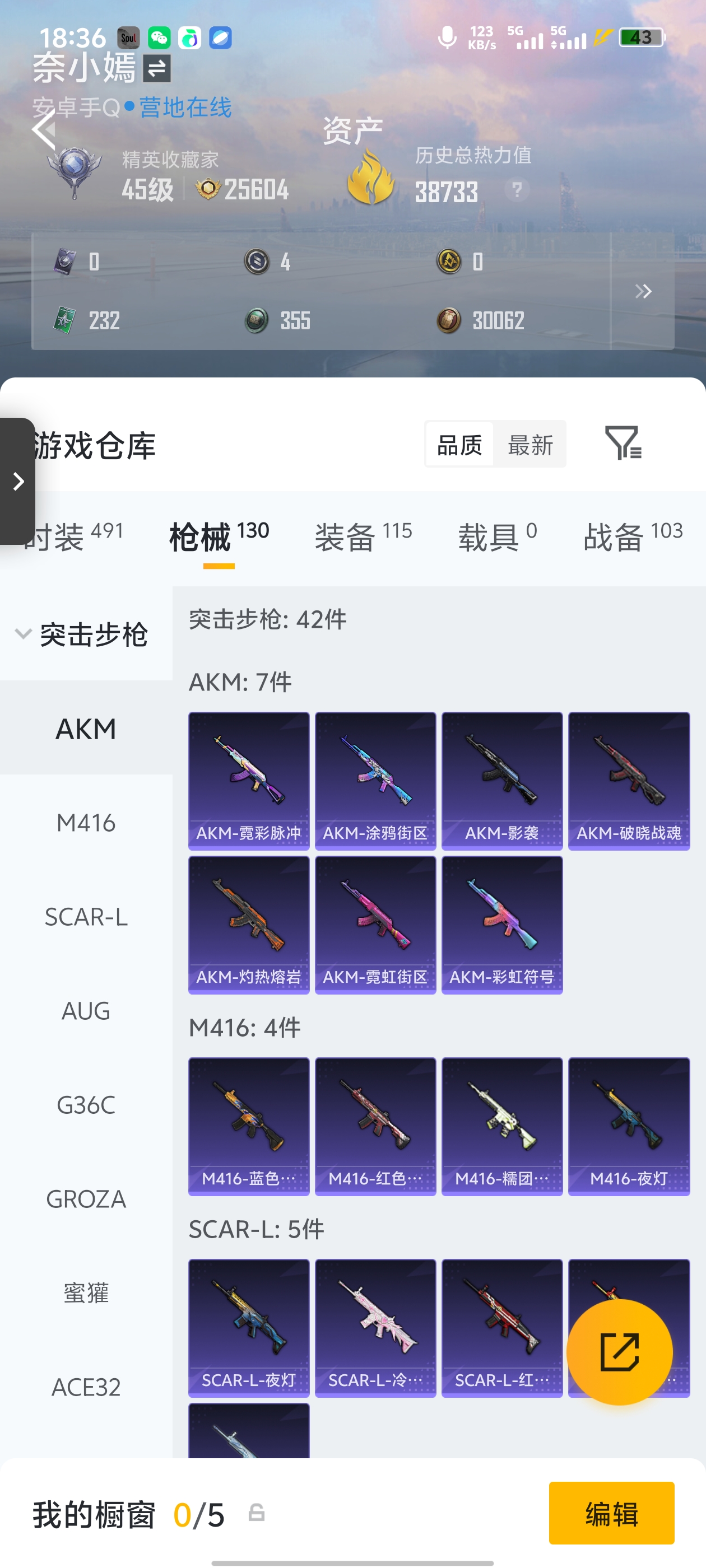
Task: Open the heat value help question mark
Action: coord(517,190)
